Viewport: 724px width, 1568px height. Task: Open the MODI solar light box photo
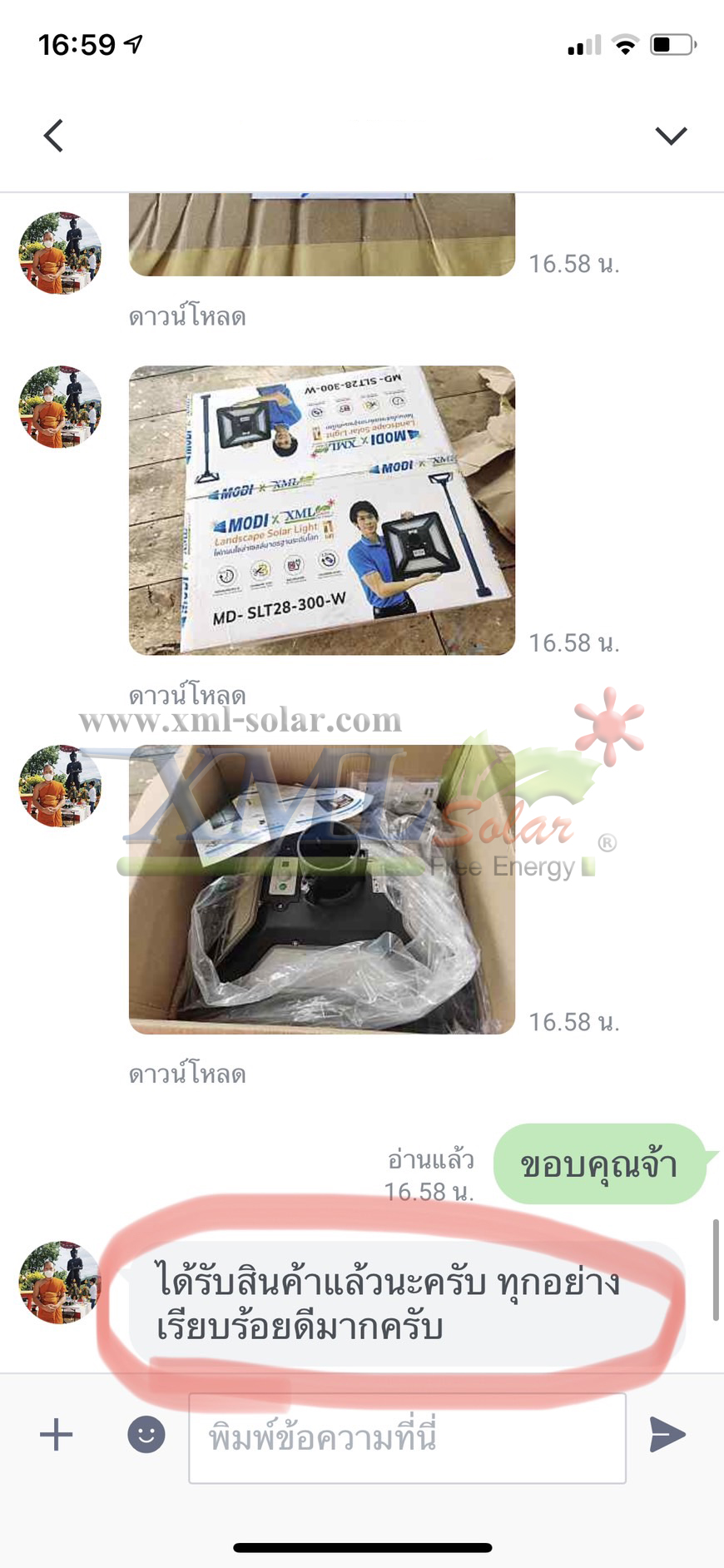(322, 510)
